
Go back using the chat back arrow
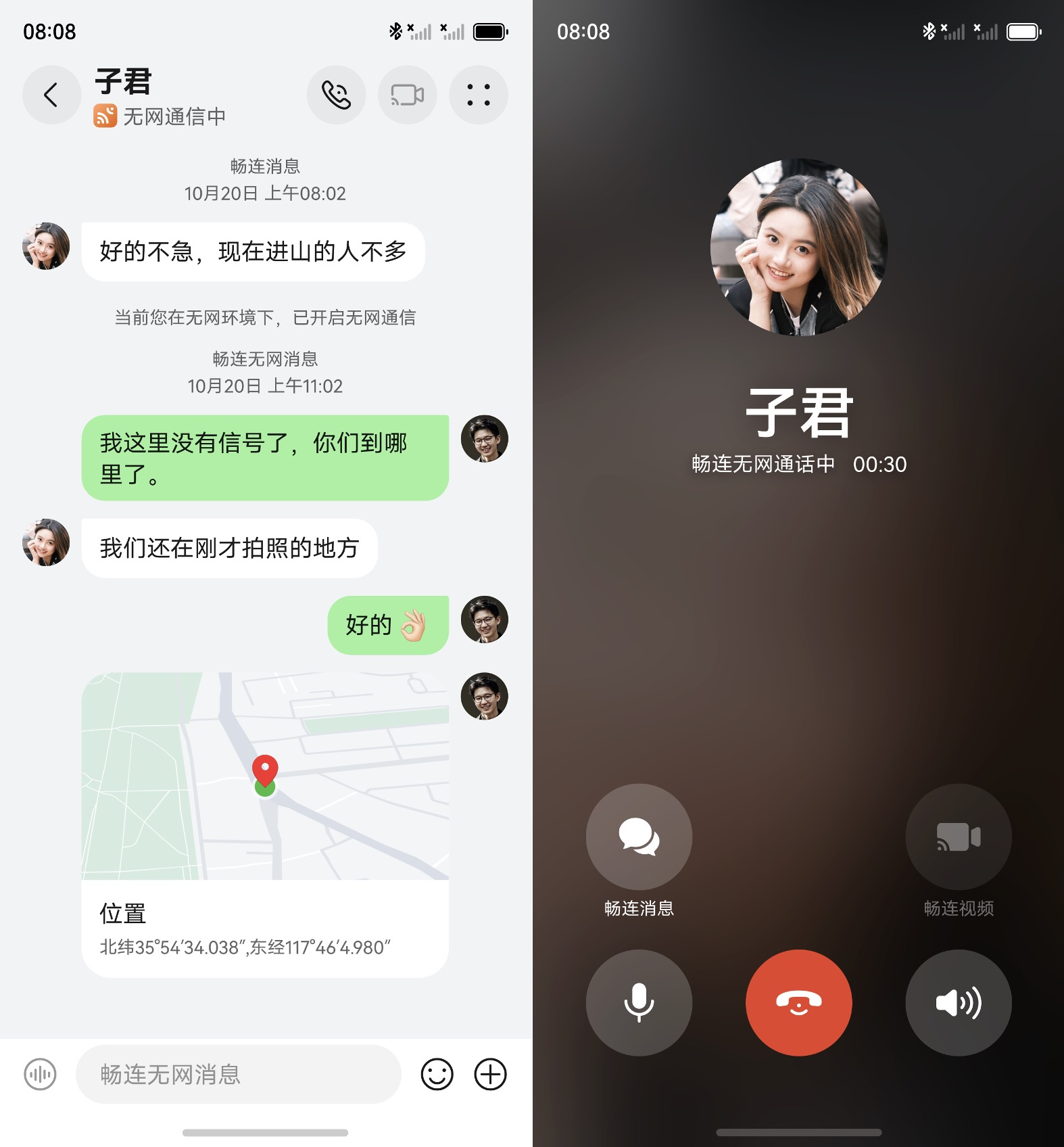point(51,95)
